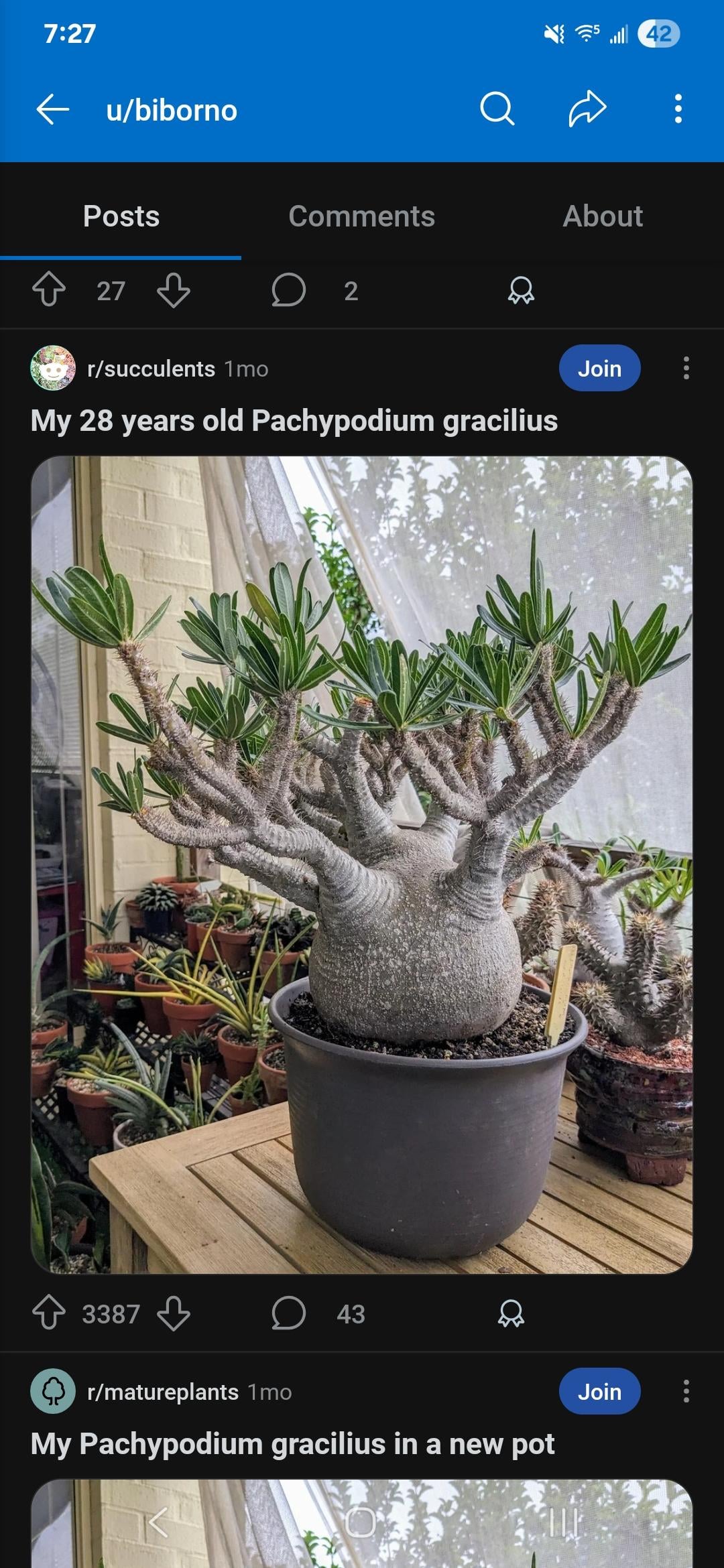724x1568 pixels.
Task: Join the r/succulents community
Action: 599,369
